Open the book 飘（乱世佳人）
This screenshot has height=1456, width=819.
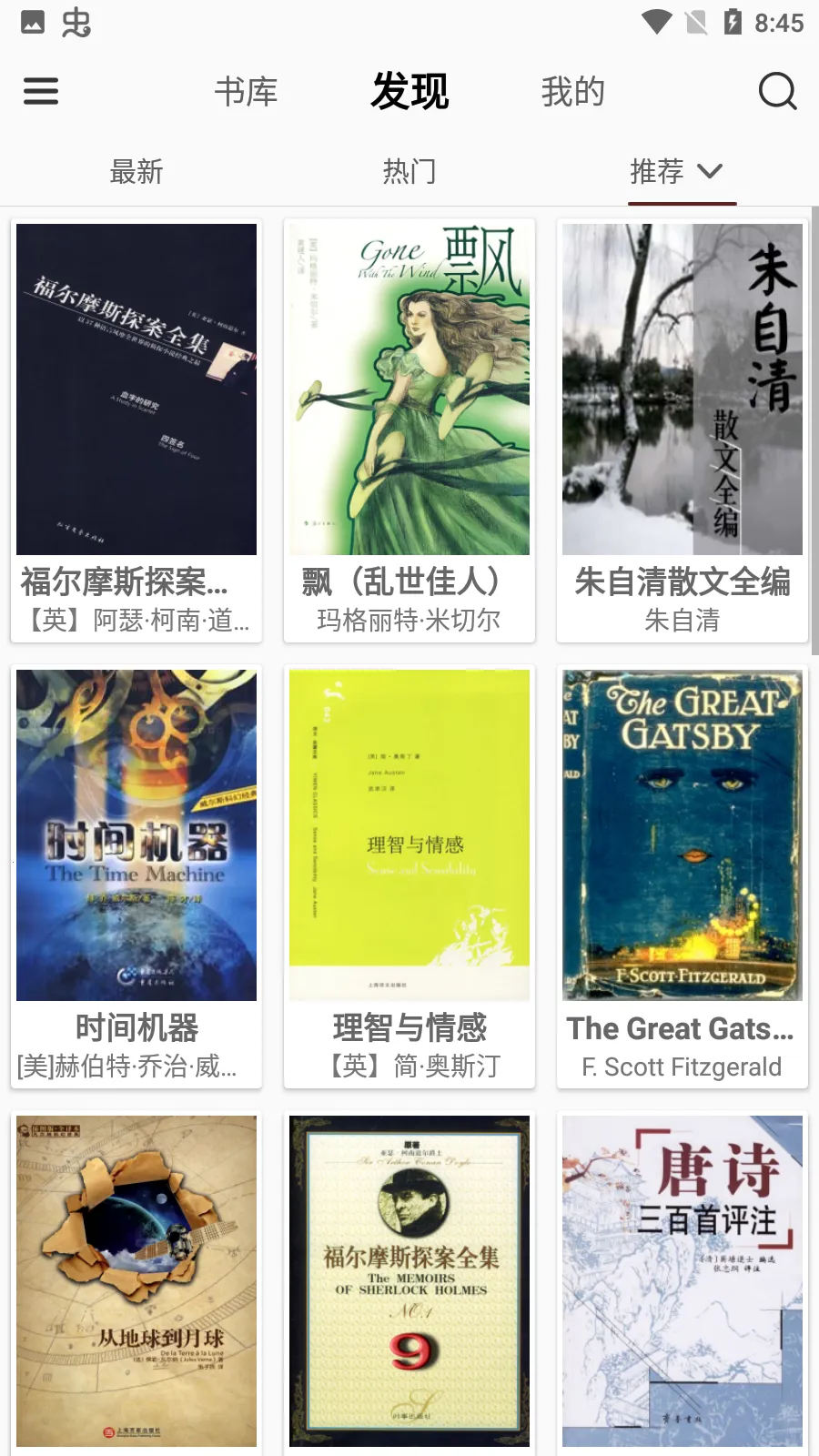coord(409,430)
